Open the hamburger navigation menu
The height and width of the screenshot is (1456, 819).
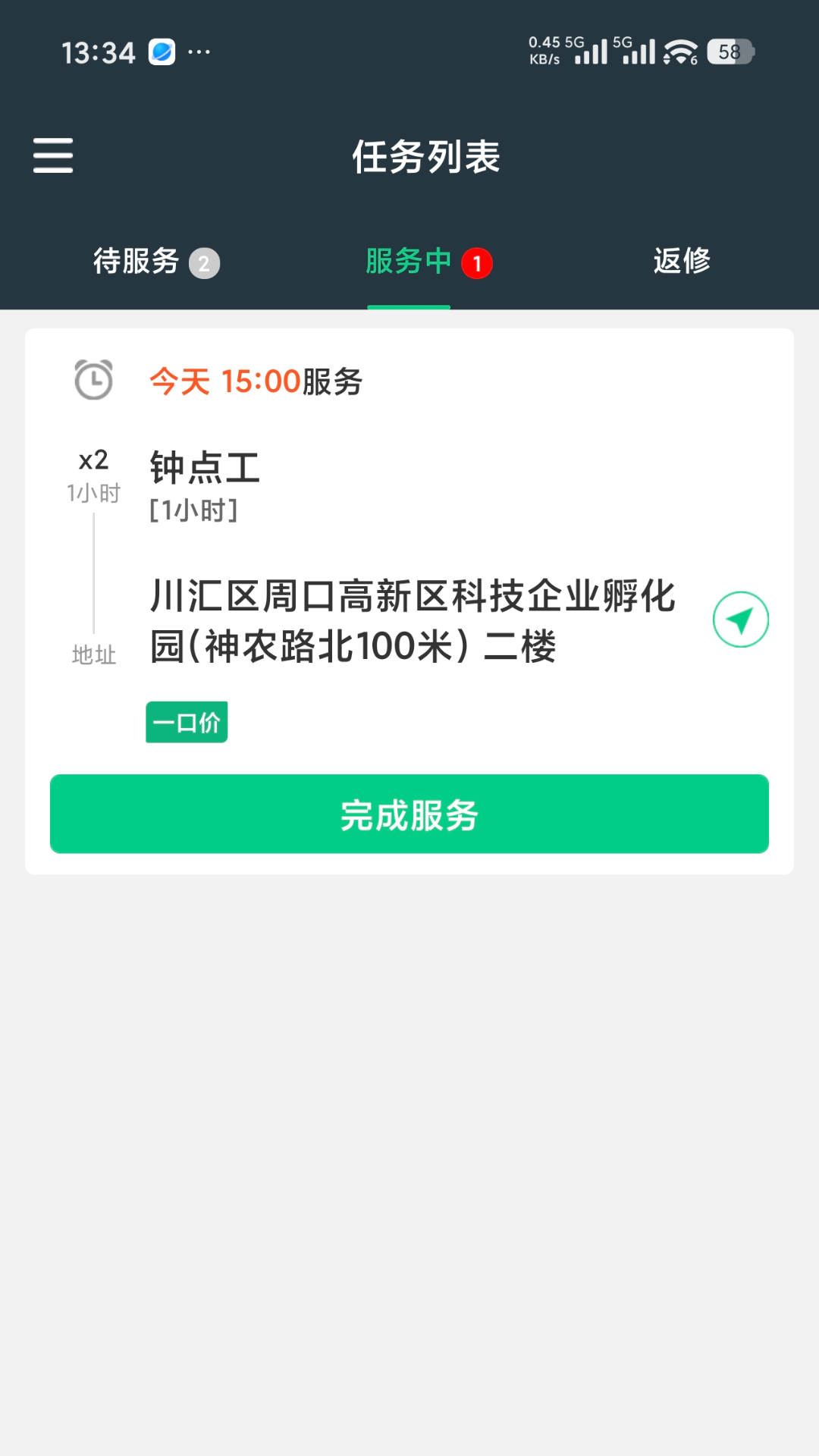pos(52,155)
